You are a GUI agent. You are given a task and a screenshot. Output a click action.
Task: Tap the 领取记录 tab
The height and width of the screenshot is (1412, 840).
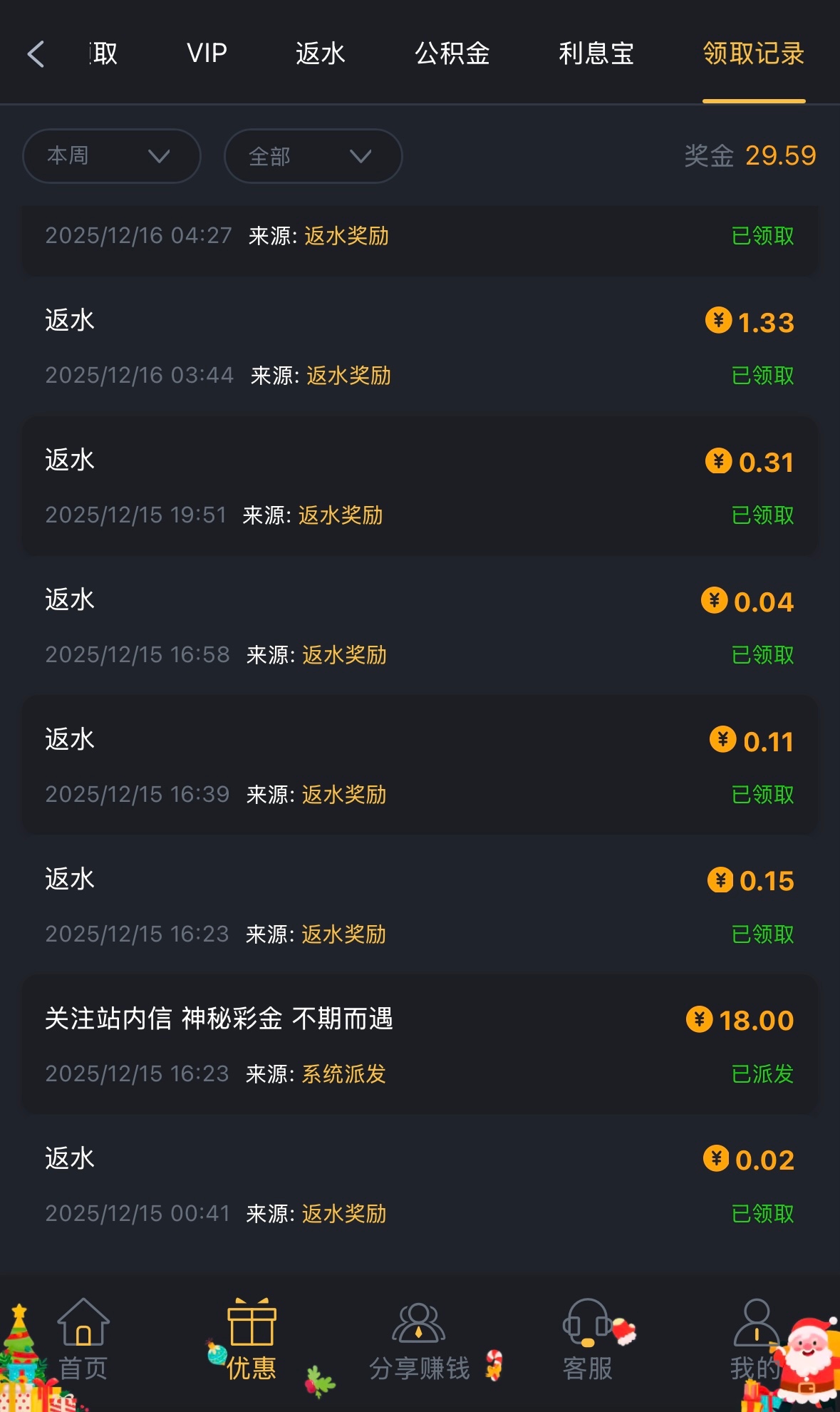[753, 53]
